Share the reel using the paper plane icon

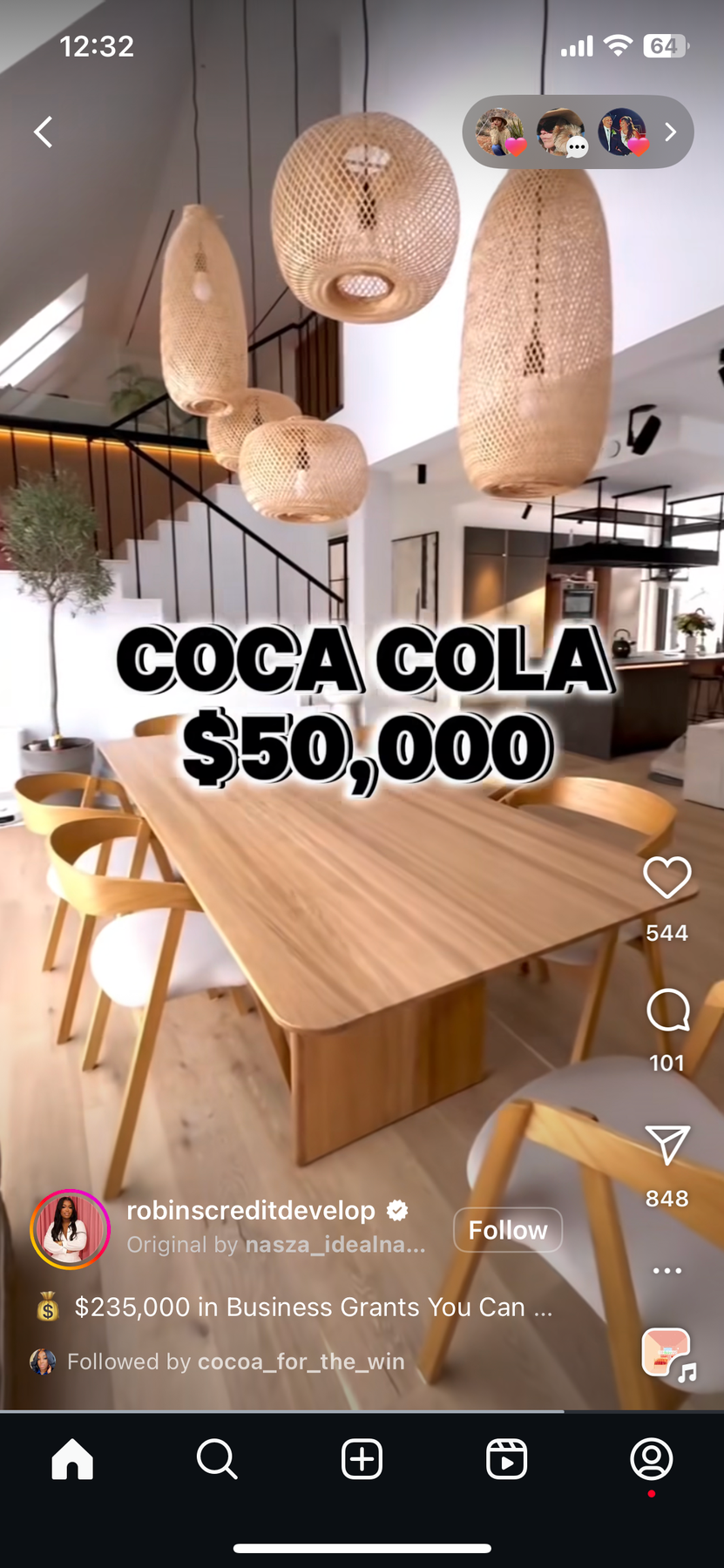coord(666,1146)
